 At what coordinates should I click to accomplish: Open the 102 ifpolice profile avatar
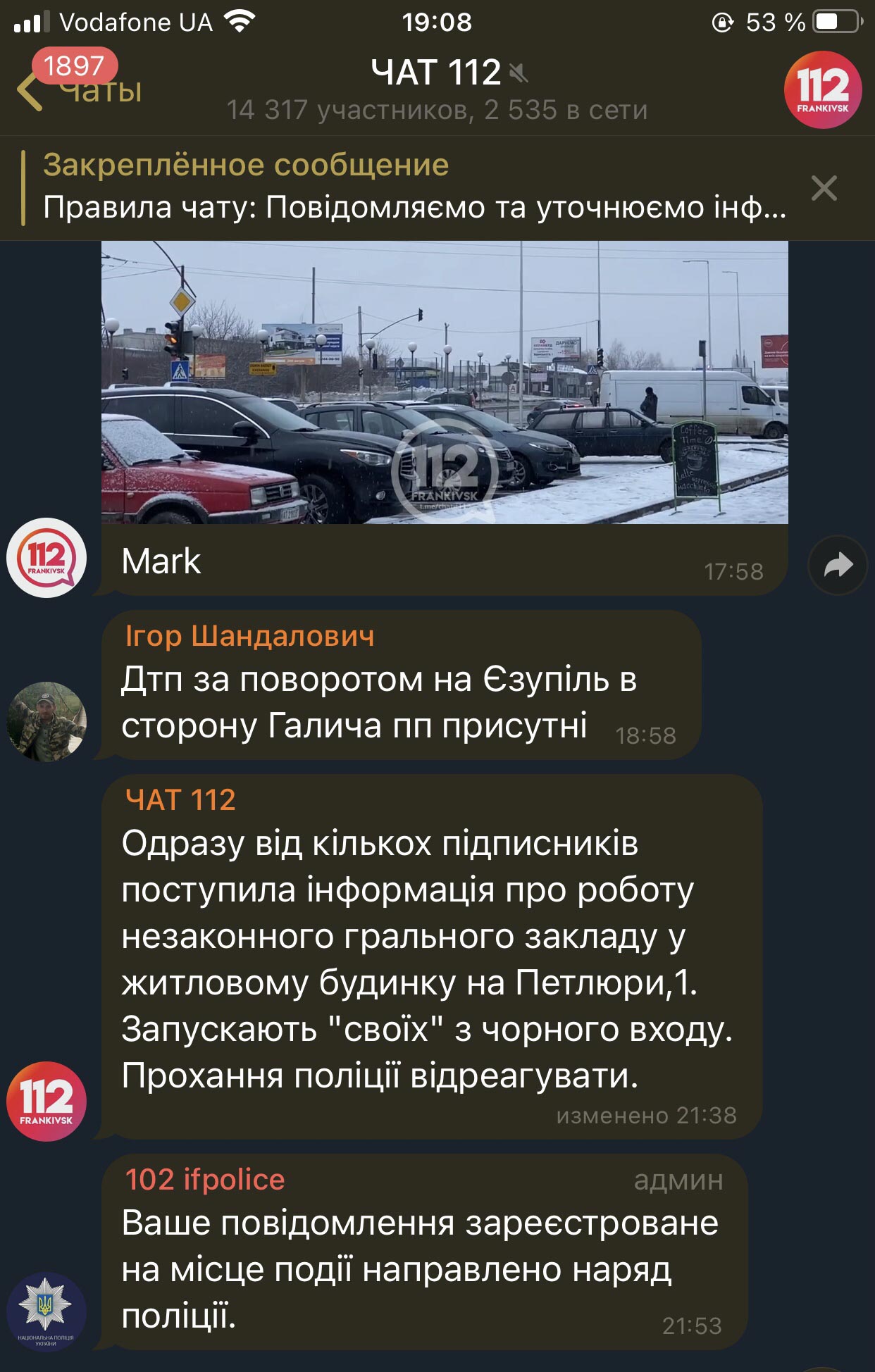46,1311
